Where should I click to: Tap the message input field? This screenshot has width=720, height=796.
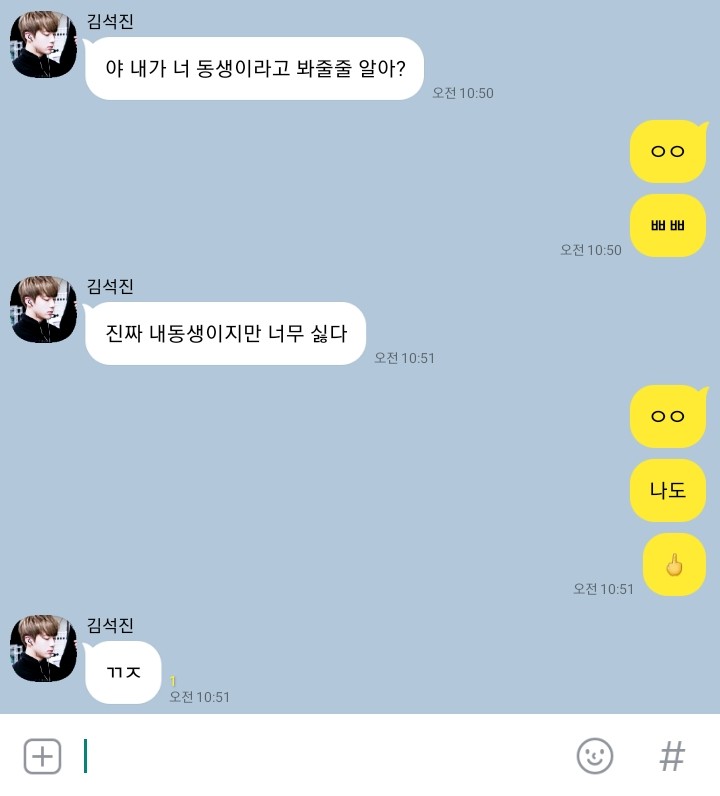[x=320, y=756]
